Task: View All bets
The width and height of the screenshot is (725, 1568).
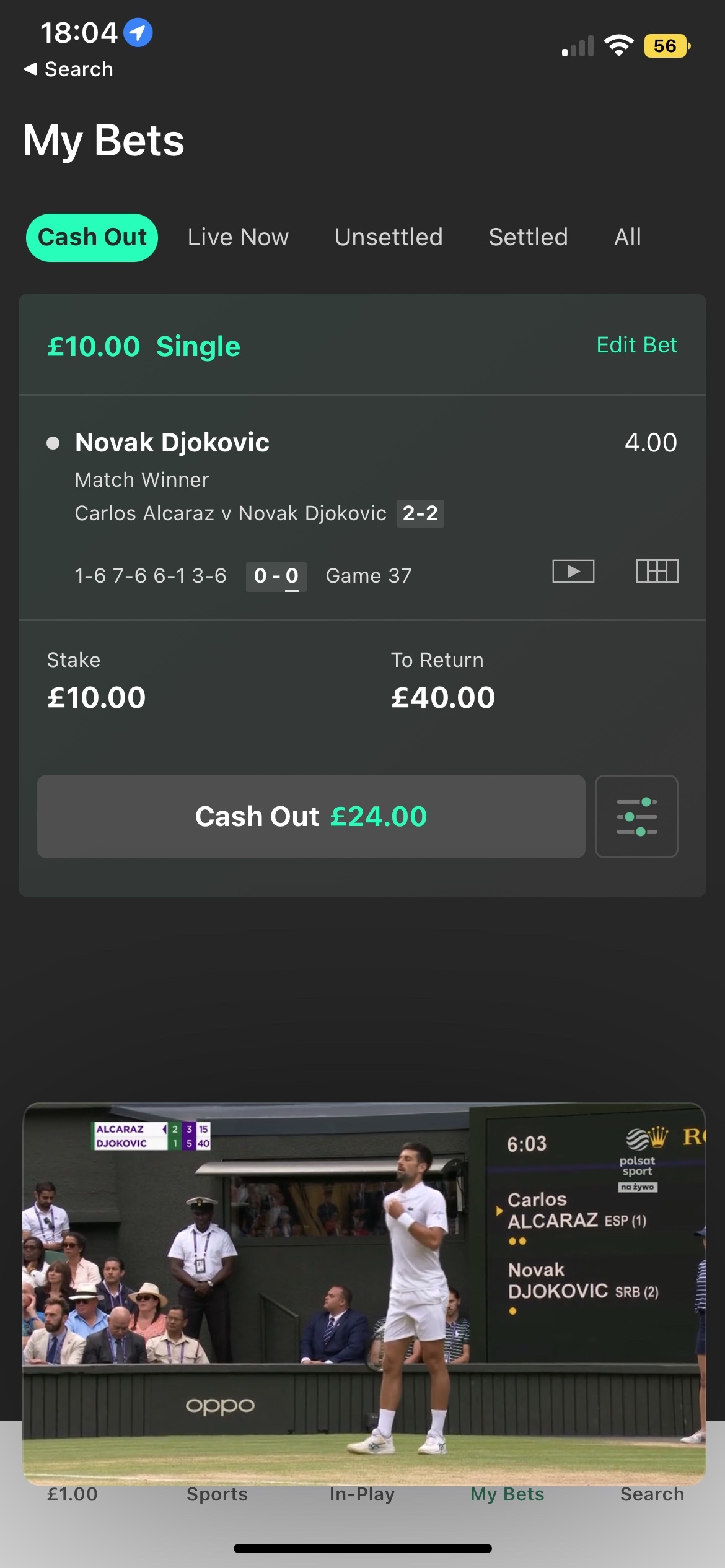Action: coord(628,237)
